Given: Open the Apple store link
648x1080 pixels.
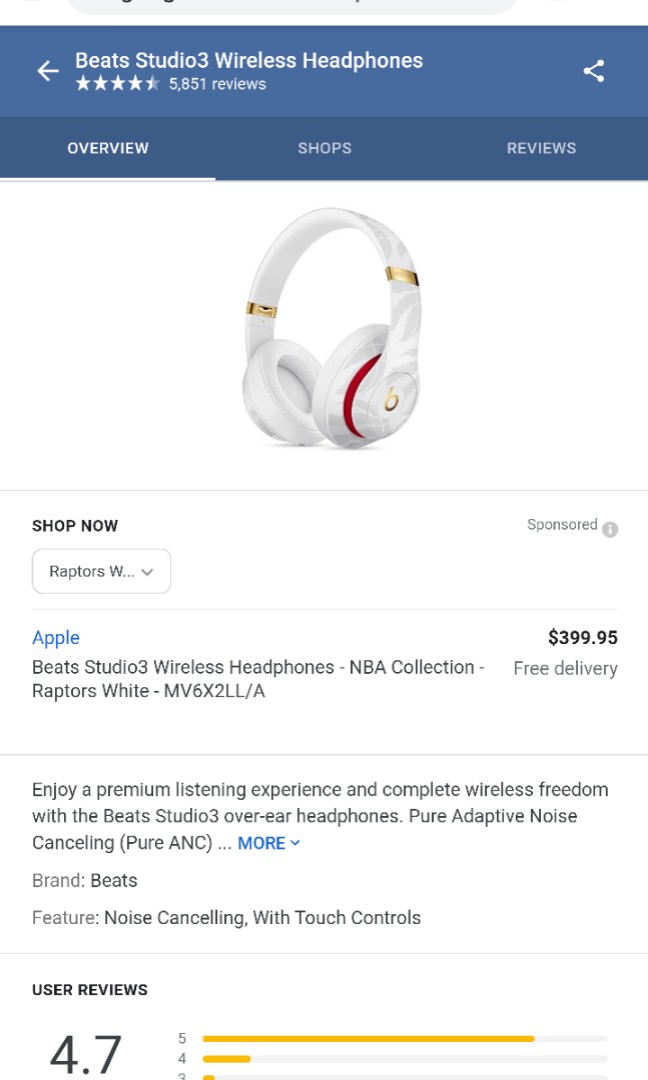Looking at the screenshot, I should (x=56, y=638).
